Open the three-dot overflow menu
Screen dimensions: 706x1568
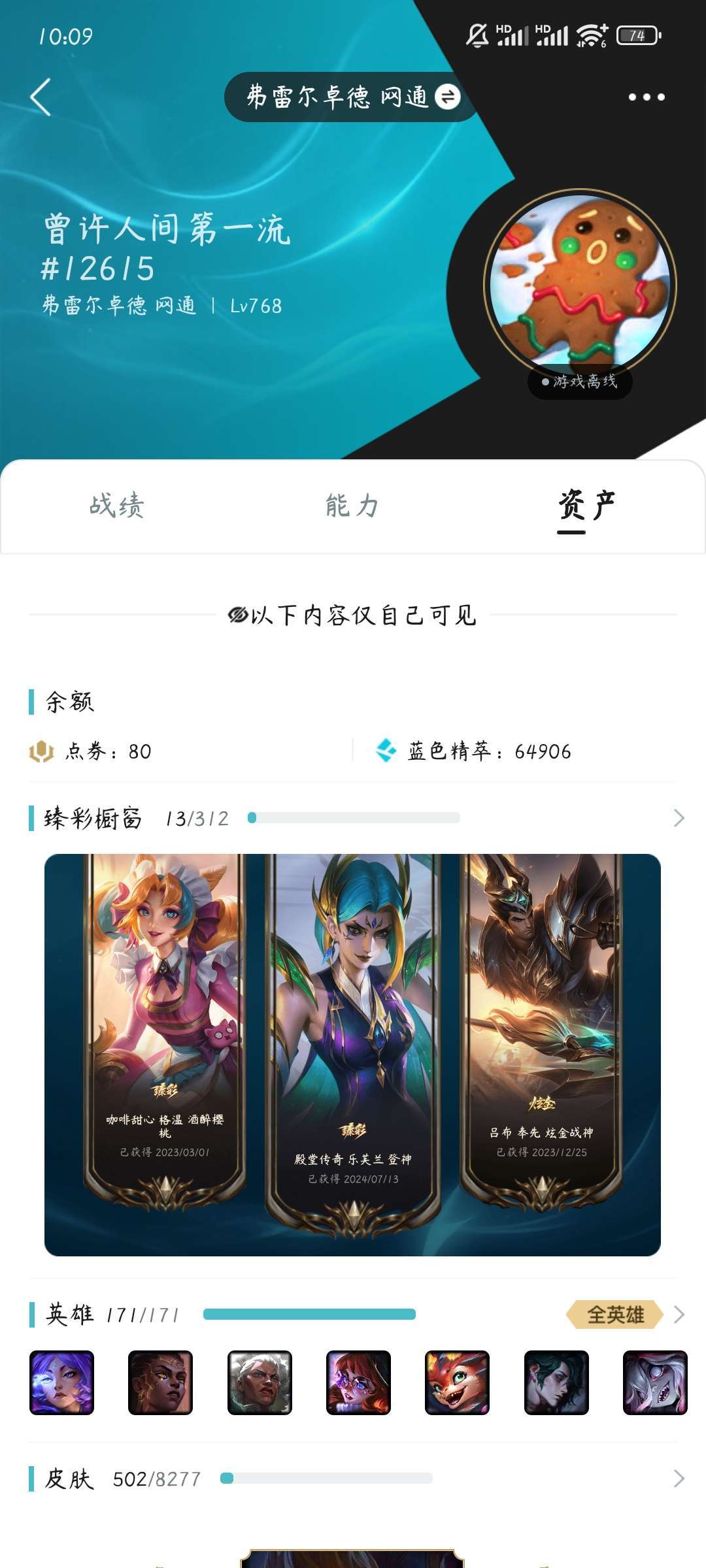click(646, 97)
